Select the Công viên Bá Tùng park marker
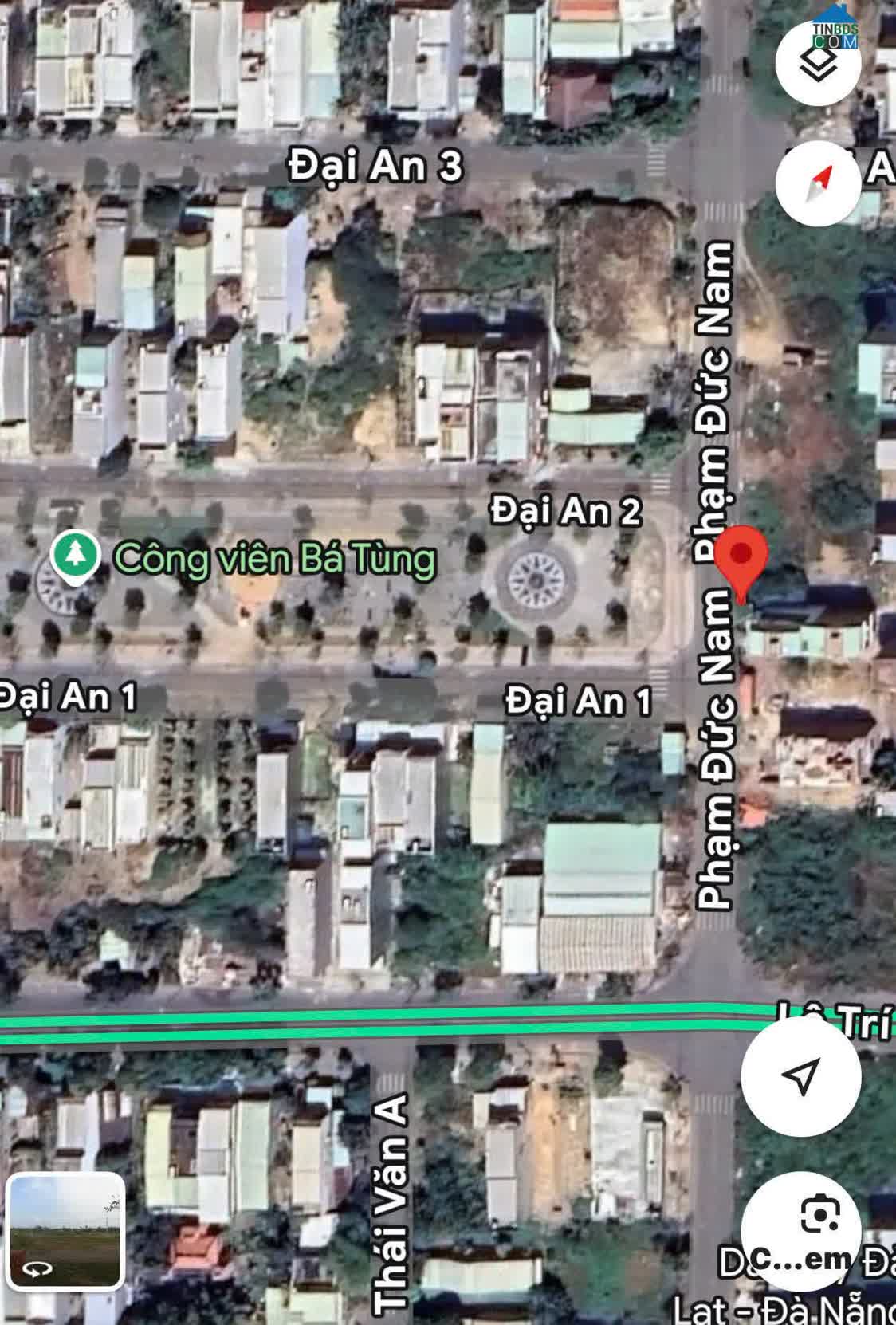The width and height of the screenshot is (896, 1325). tap(75, 555)
